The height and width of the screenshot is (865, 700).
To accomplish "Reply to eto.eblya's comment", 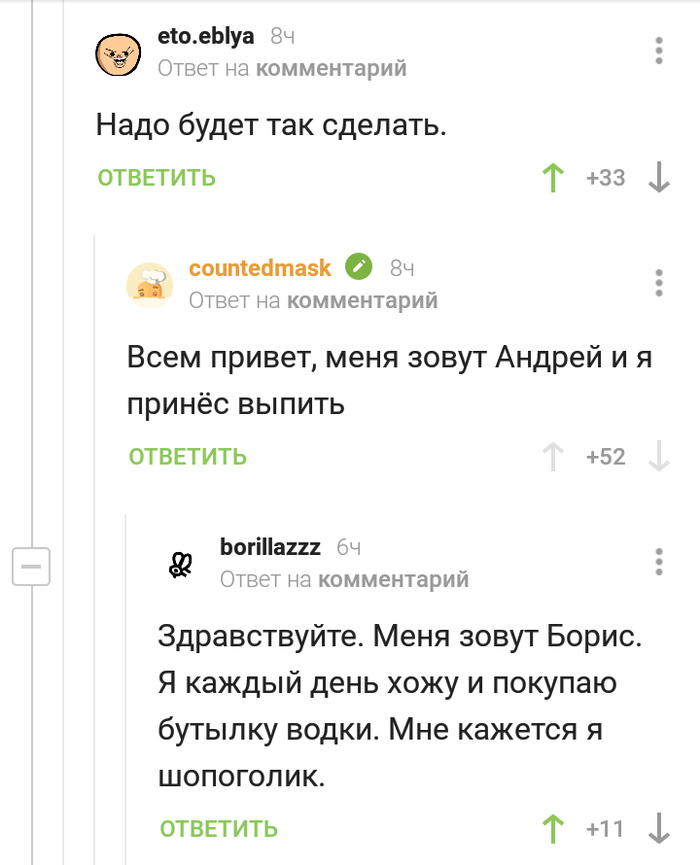I will coord(157,178).
